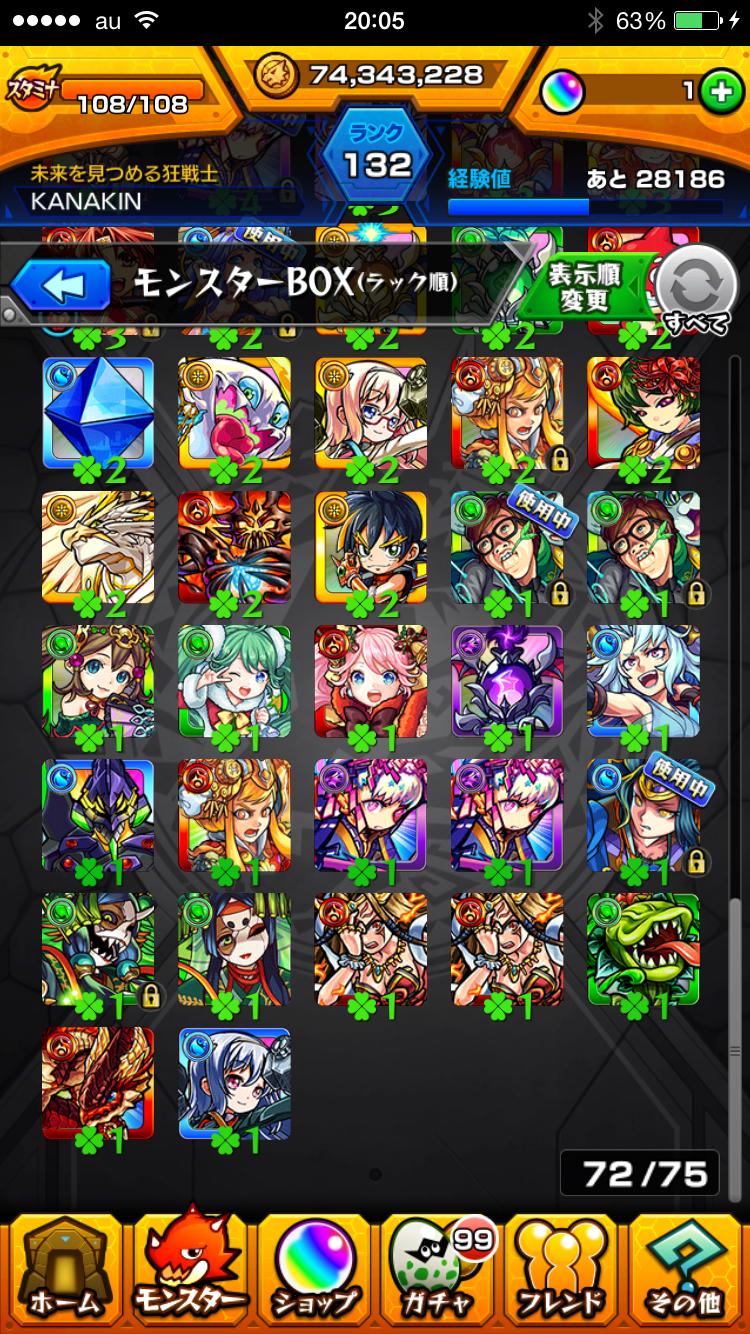Select the black-haired boy monster
The image size is (750, 1334).
tap(371, 546)
